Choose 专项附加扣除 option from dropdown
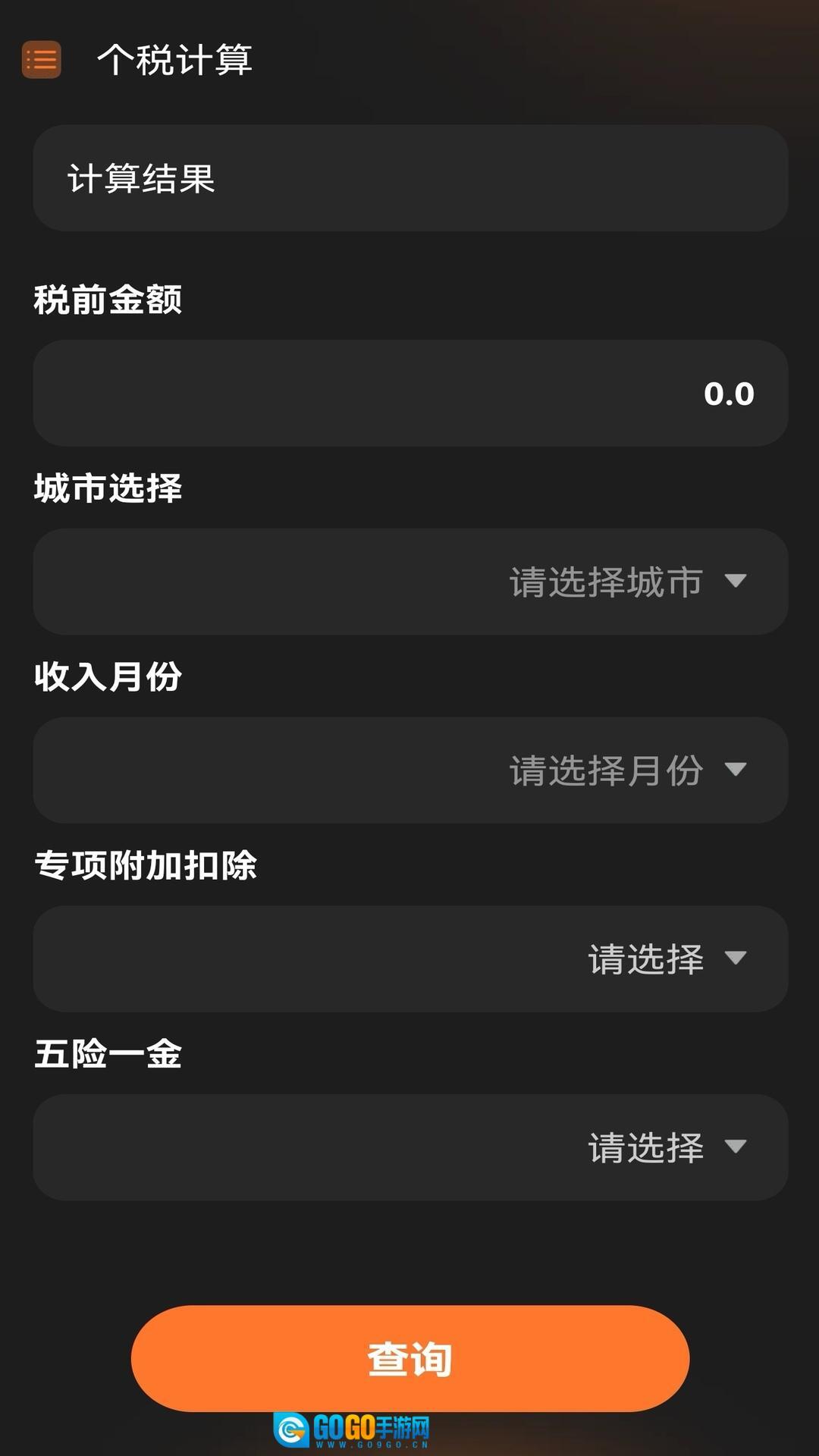Screen dimensions: 819x1456 410,959
